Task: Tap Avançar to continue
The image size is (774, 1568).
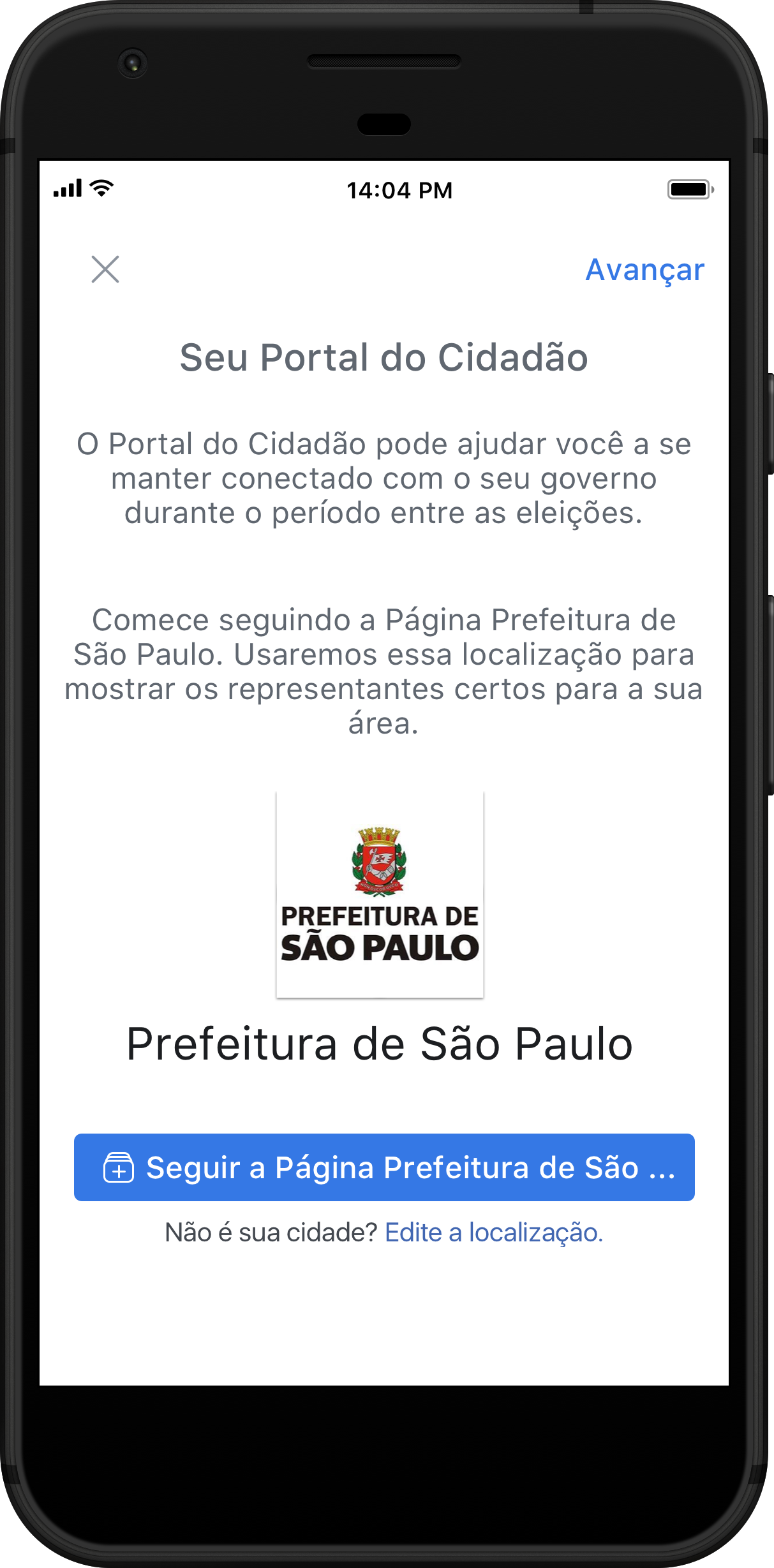Action: [644, 270]
